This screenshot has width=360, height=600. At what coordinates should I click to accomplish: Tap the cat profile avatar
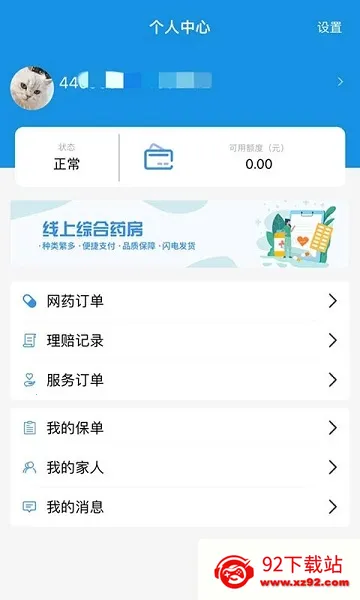pyautogui.click(x=32, y=88)
